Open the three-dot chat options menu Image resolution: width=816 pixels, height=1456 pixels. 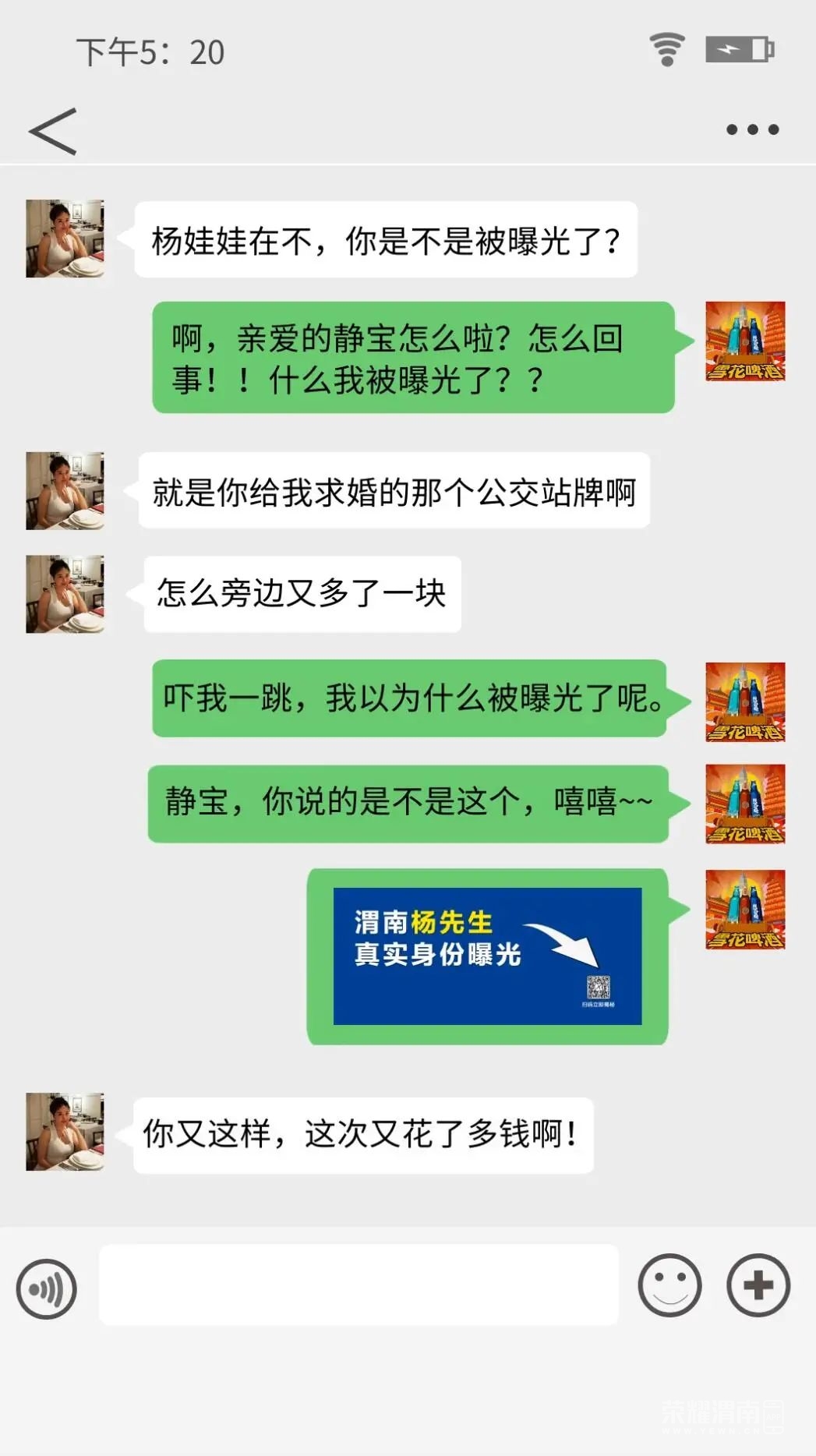tap(752, 130)
